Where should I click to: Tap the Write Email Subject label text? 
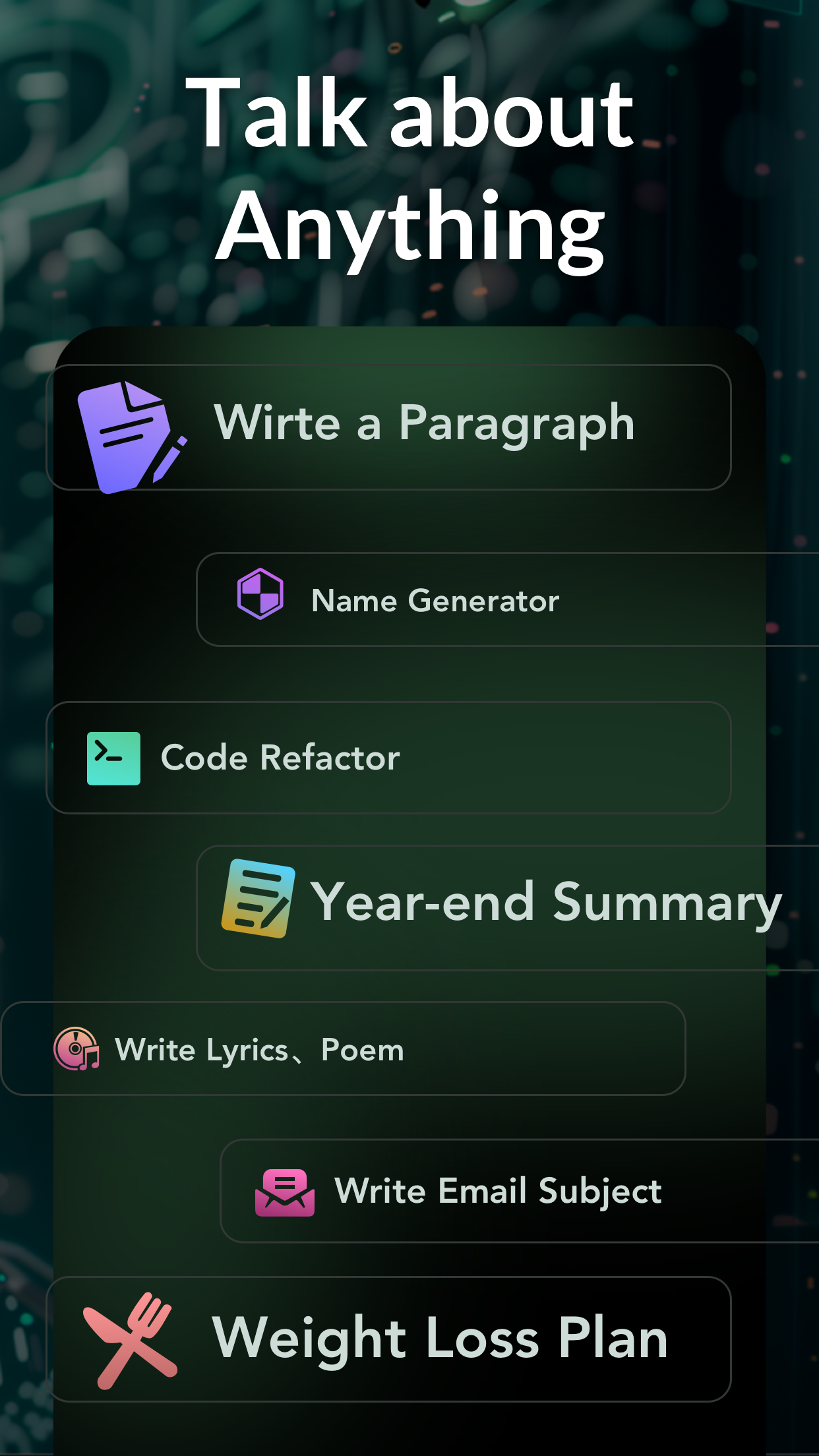[498, 1191]
